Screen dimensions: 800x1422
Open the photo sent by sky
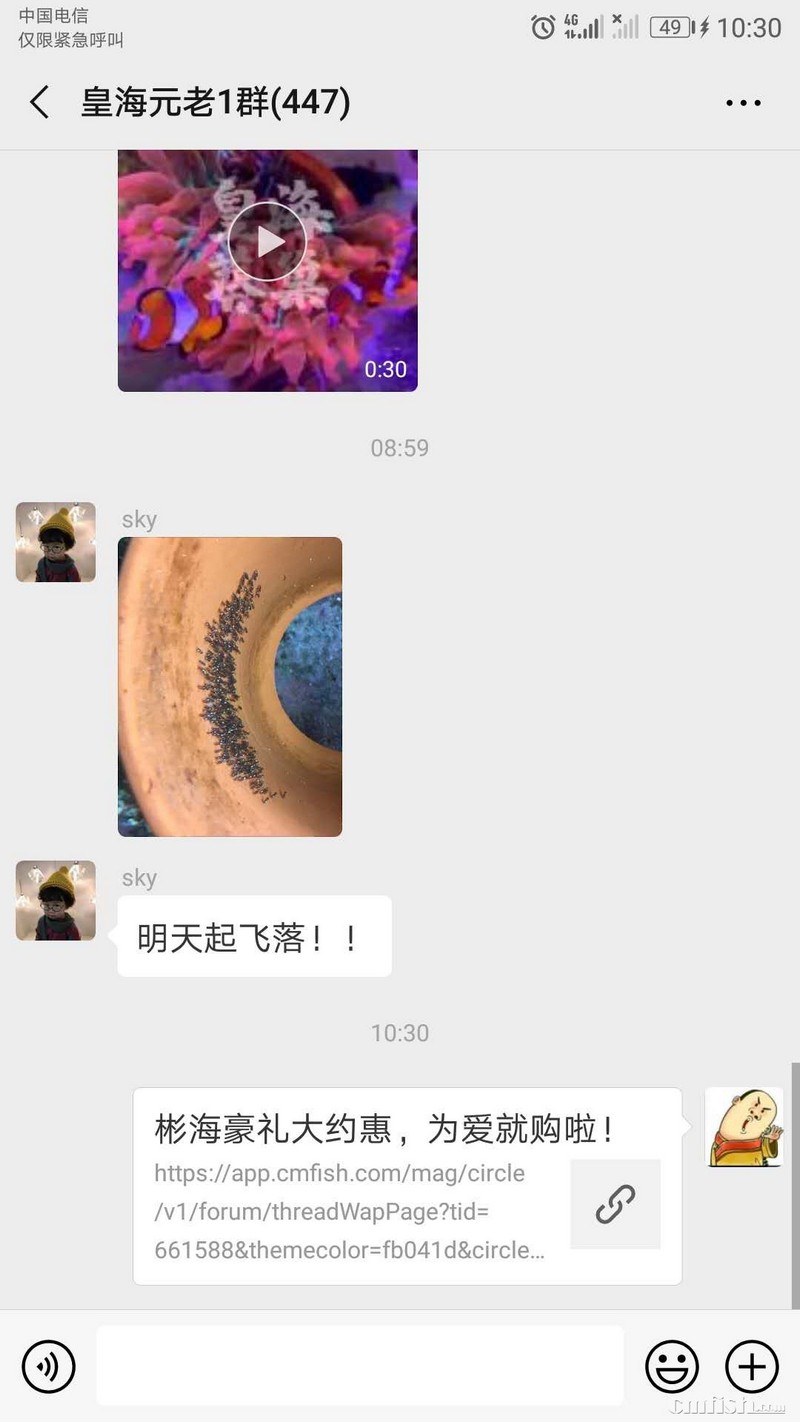[230, 686]
